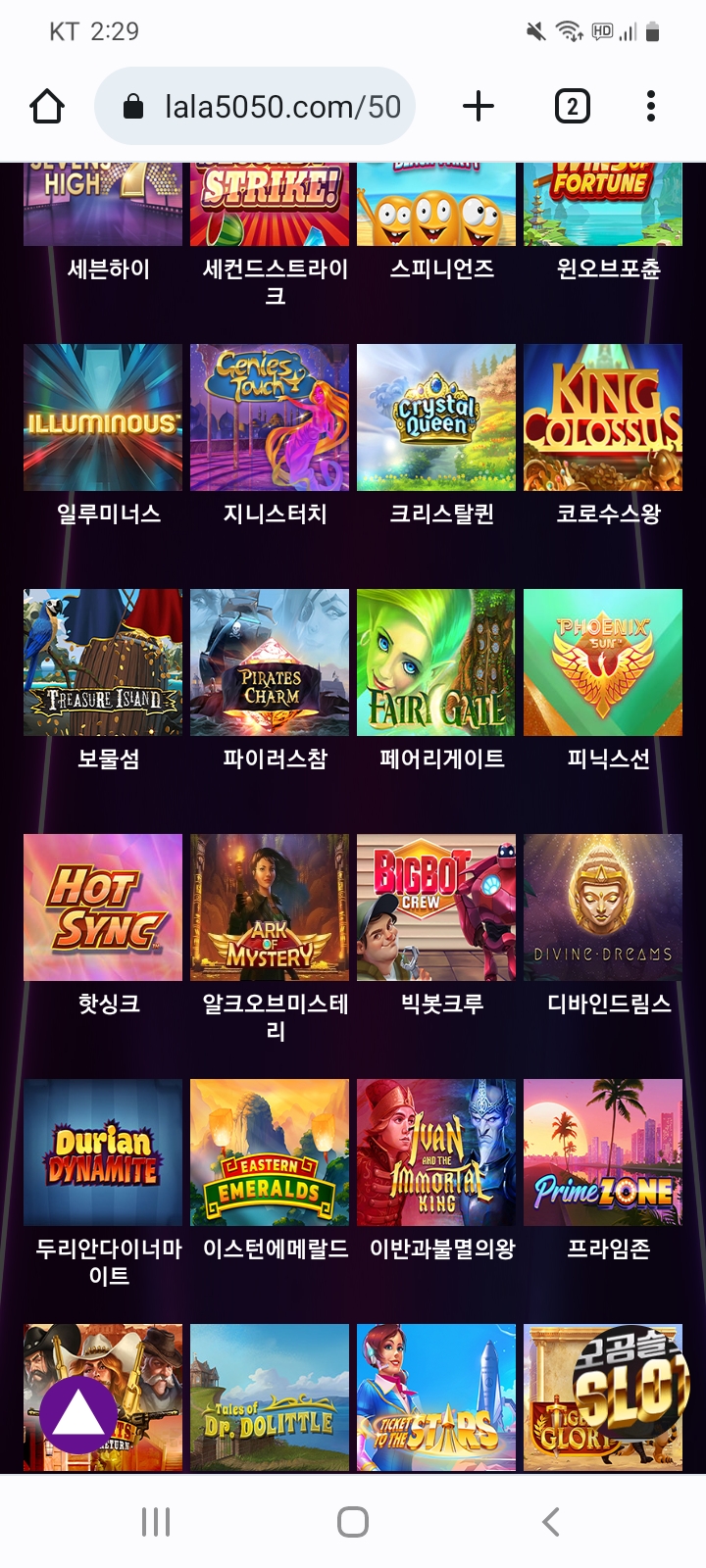Viewport: 706px width, 1568px height.
Task: Launch the Genies Touch game
Action: 270,417
